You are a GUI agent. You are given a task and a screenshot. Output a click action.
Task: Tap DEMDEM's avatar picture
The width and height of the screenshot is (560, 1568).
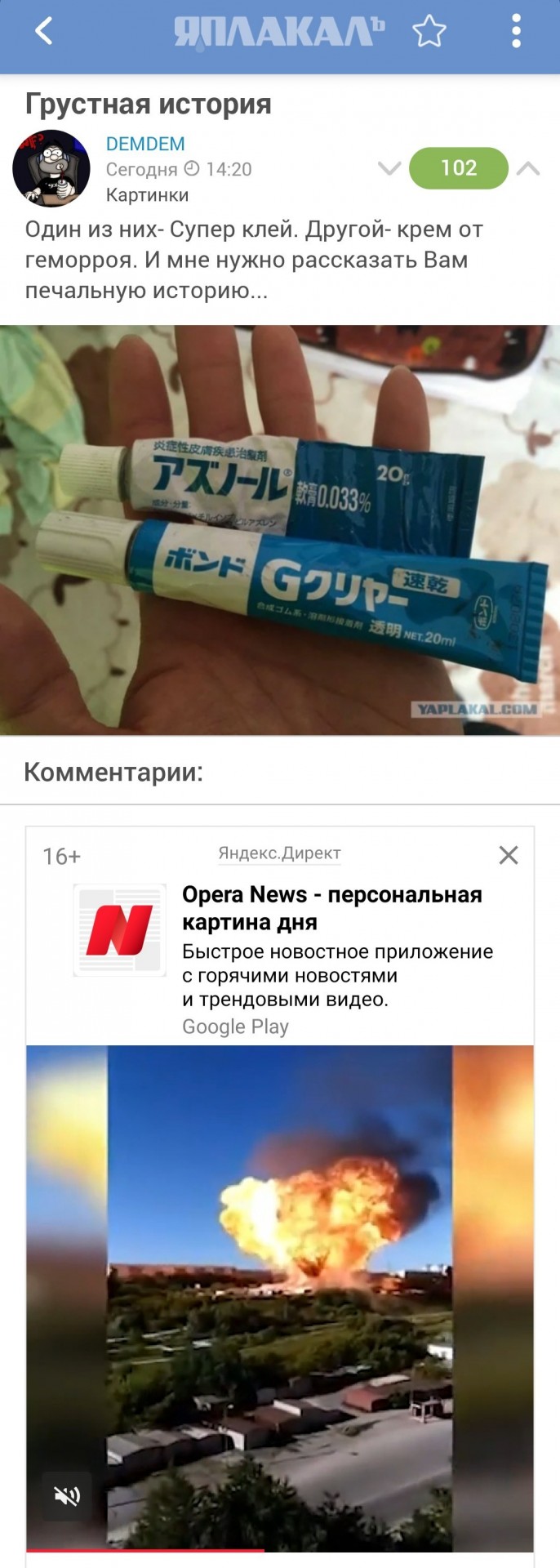click(51, 169)
